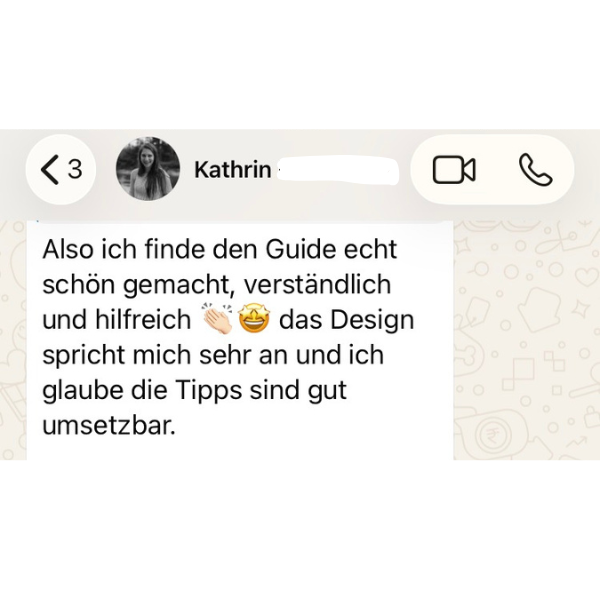
Task: Go back to the chat list
Action: pyautogui.click(x=61, y=170)
